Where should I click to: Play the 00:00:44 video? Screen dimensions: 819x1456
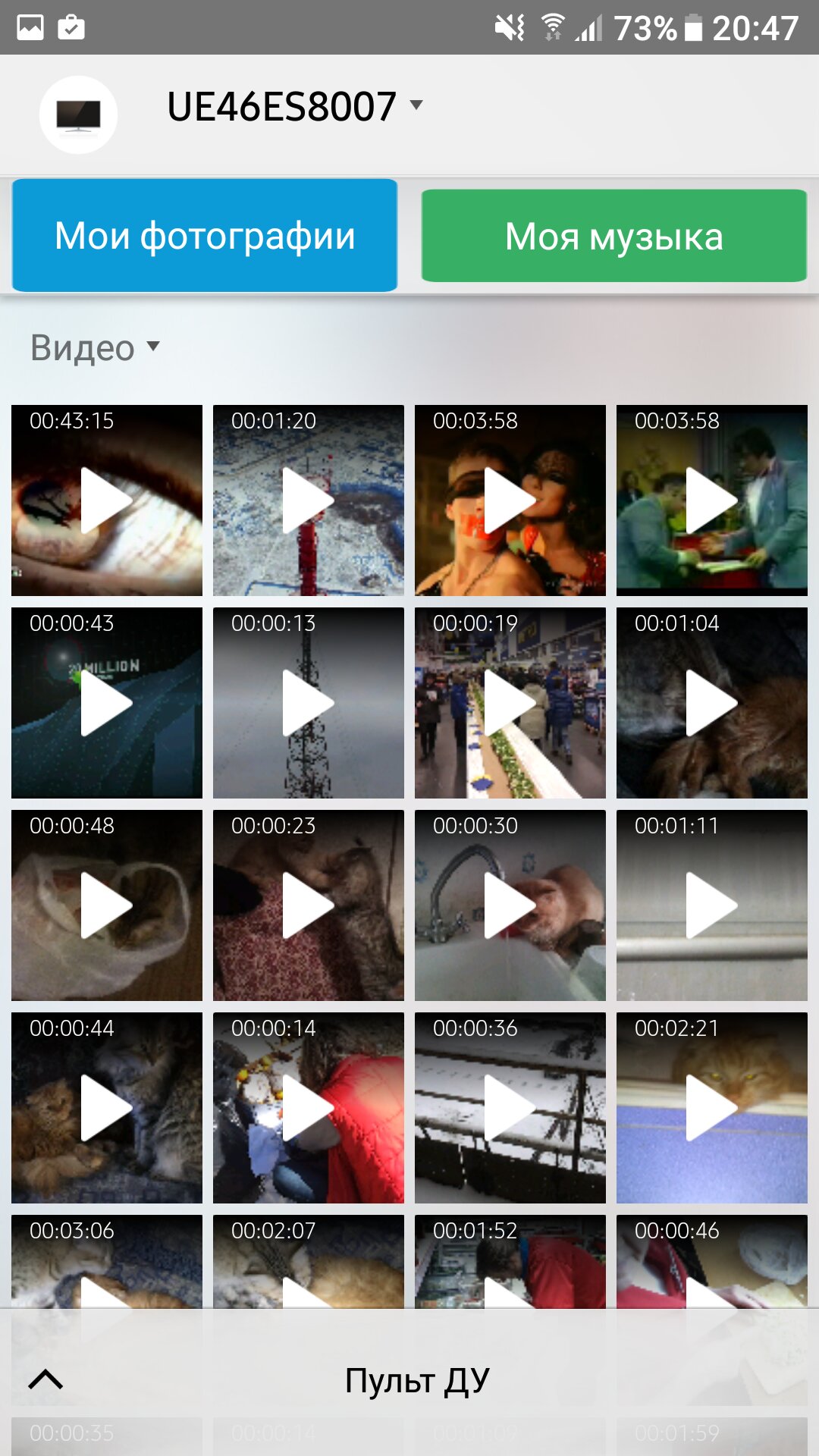pyautogui.click(x=107, y=1108)
